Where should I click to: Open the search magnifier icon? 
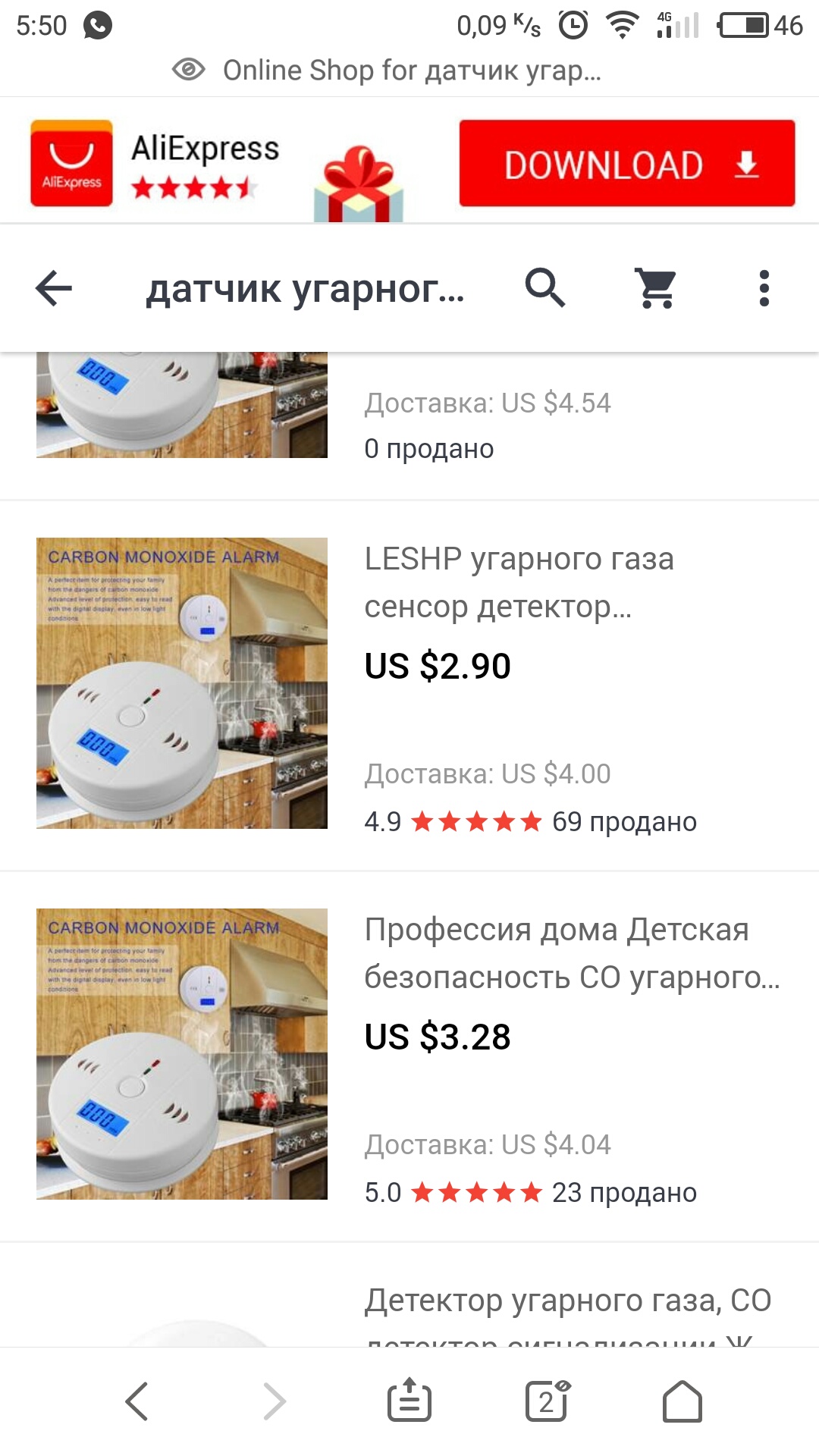tap(544, 288)
